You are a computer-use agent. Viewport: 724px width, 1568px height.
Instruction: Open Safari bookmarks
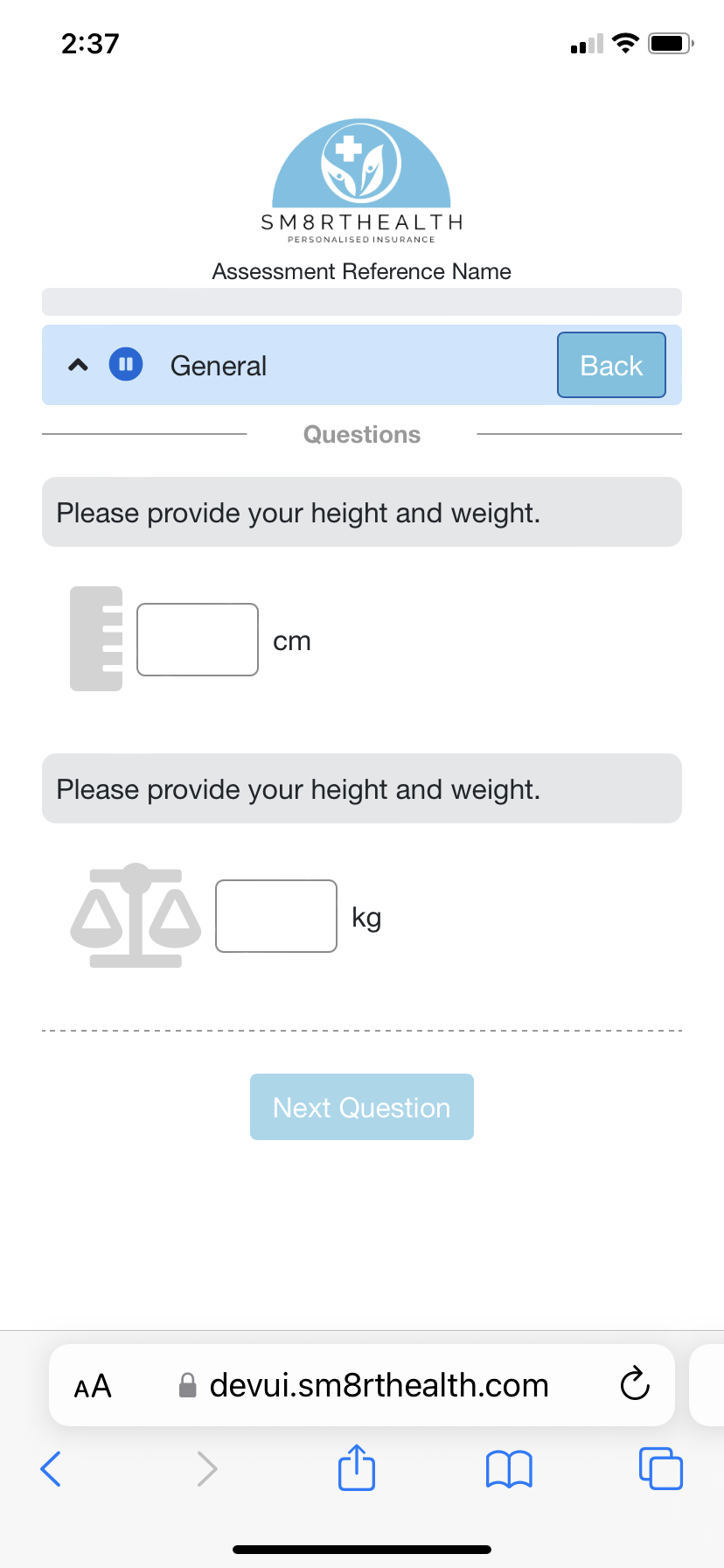pos(509,1469)
